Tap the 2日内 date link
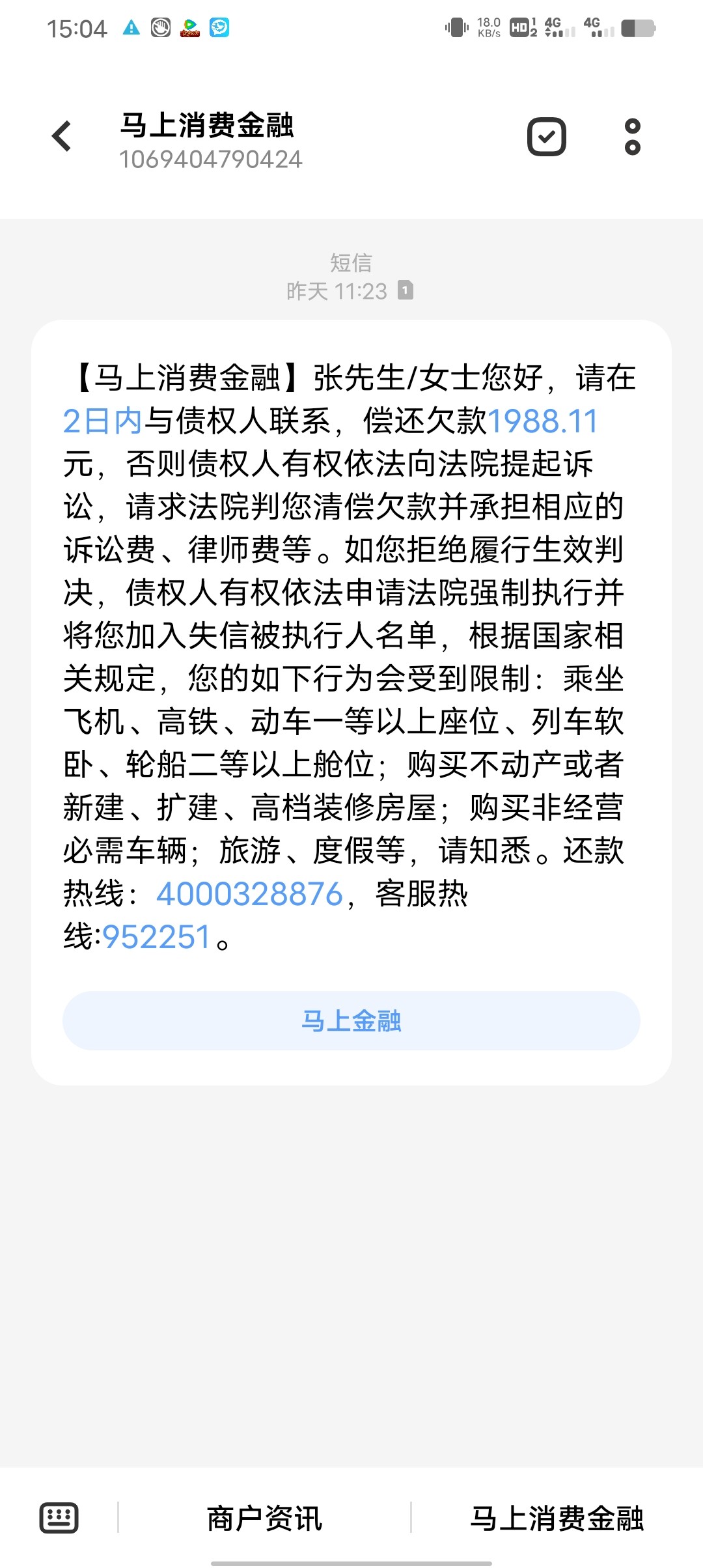This screenshot has height=1568, width=703. pos(102,421)
